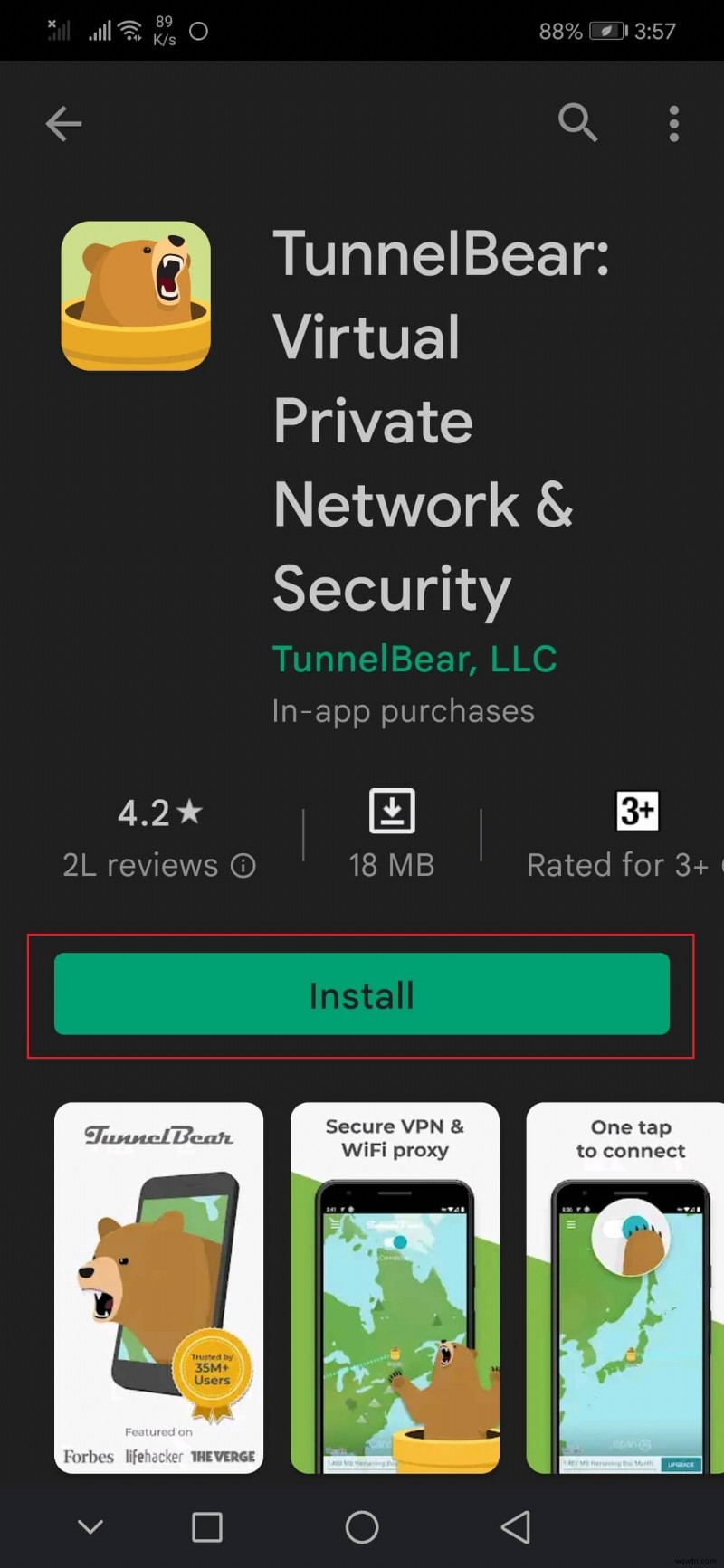
Task: Tap the Rated for 3+ badge
Action: (637, 813)
